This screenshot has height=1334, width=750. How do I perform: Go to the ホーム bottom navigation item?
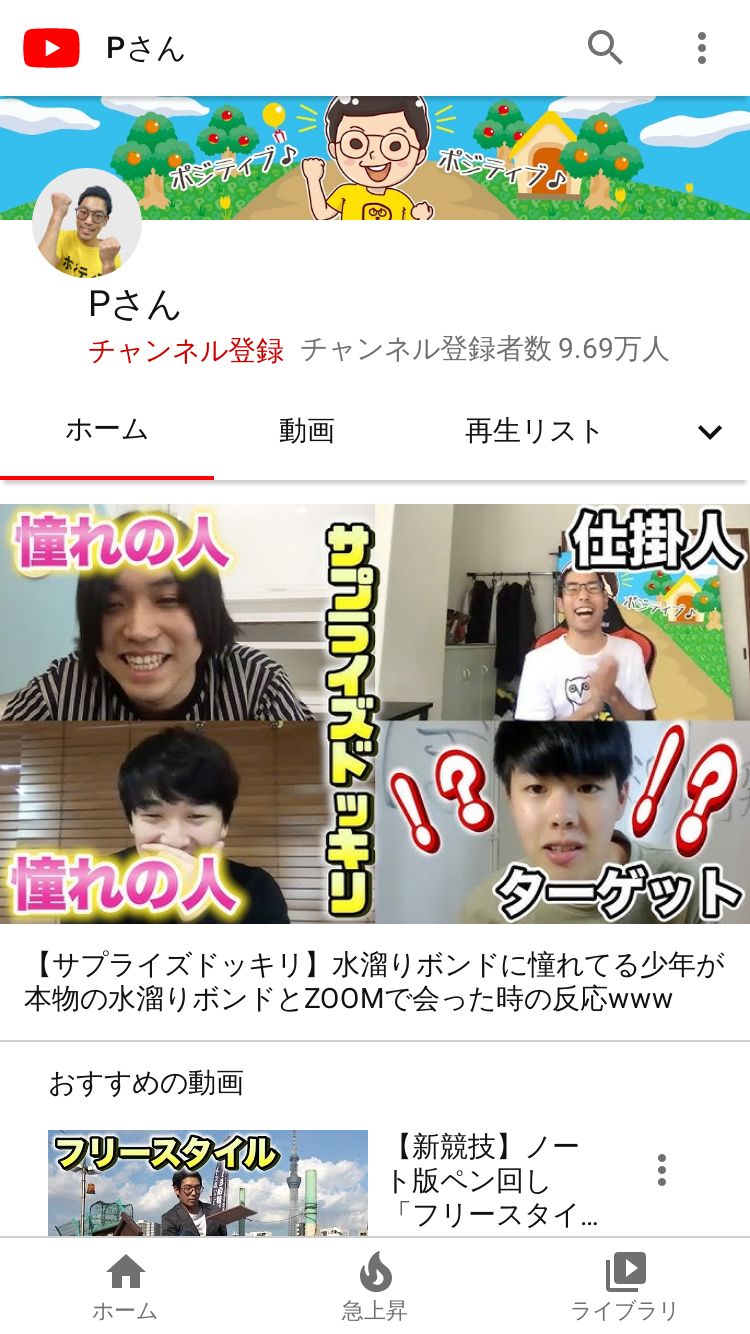point(125,1287)
